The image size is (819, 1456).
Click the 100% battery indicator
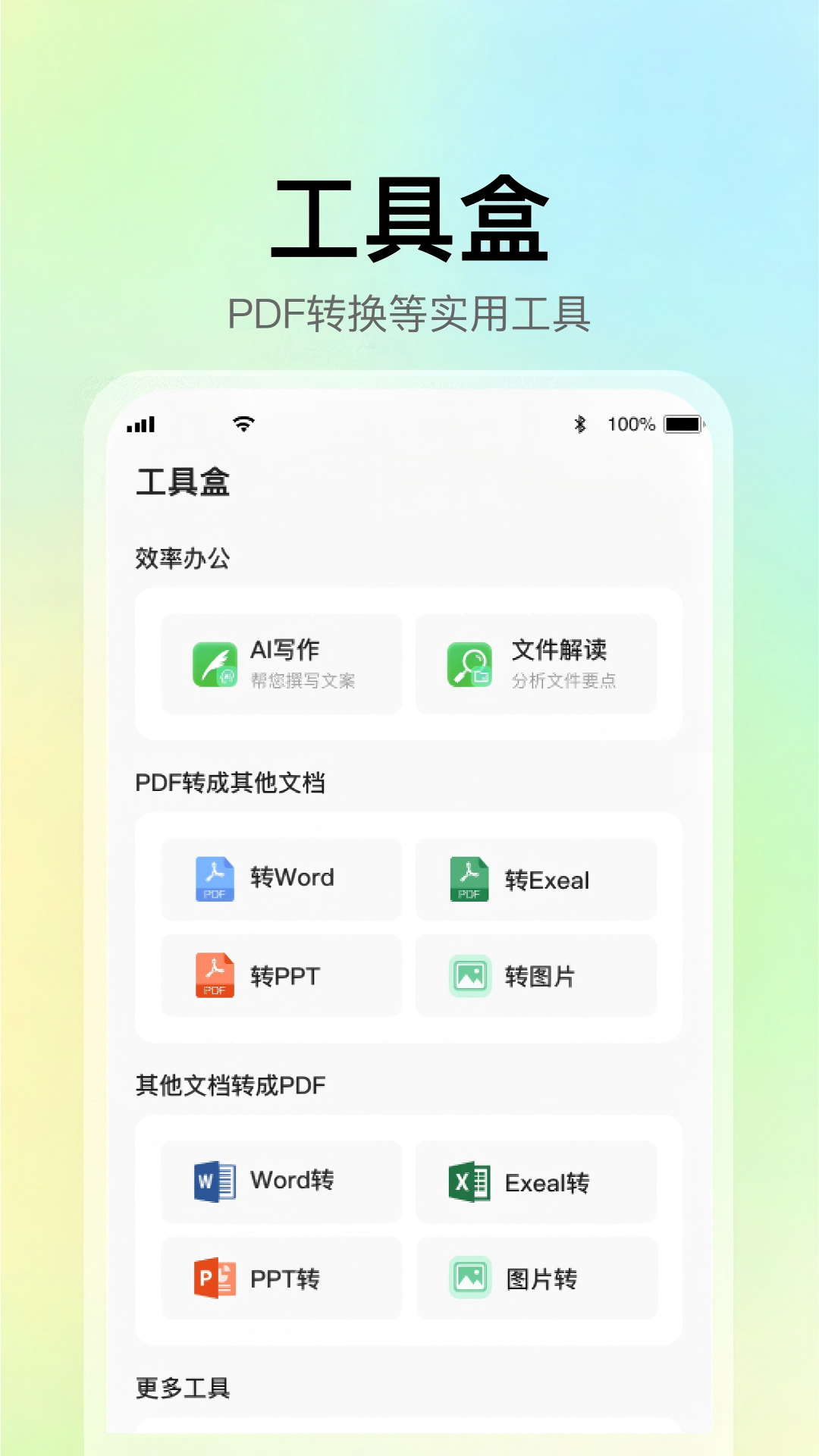(x=630, y=424)
